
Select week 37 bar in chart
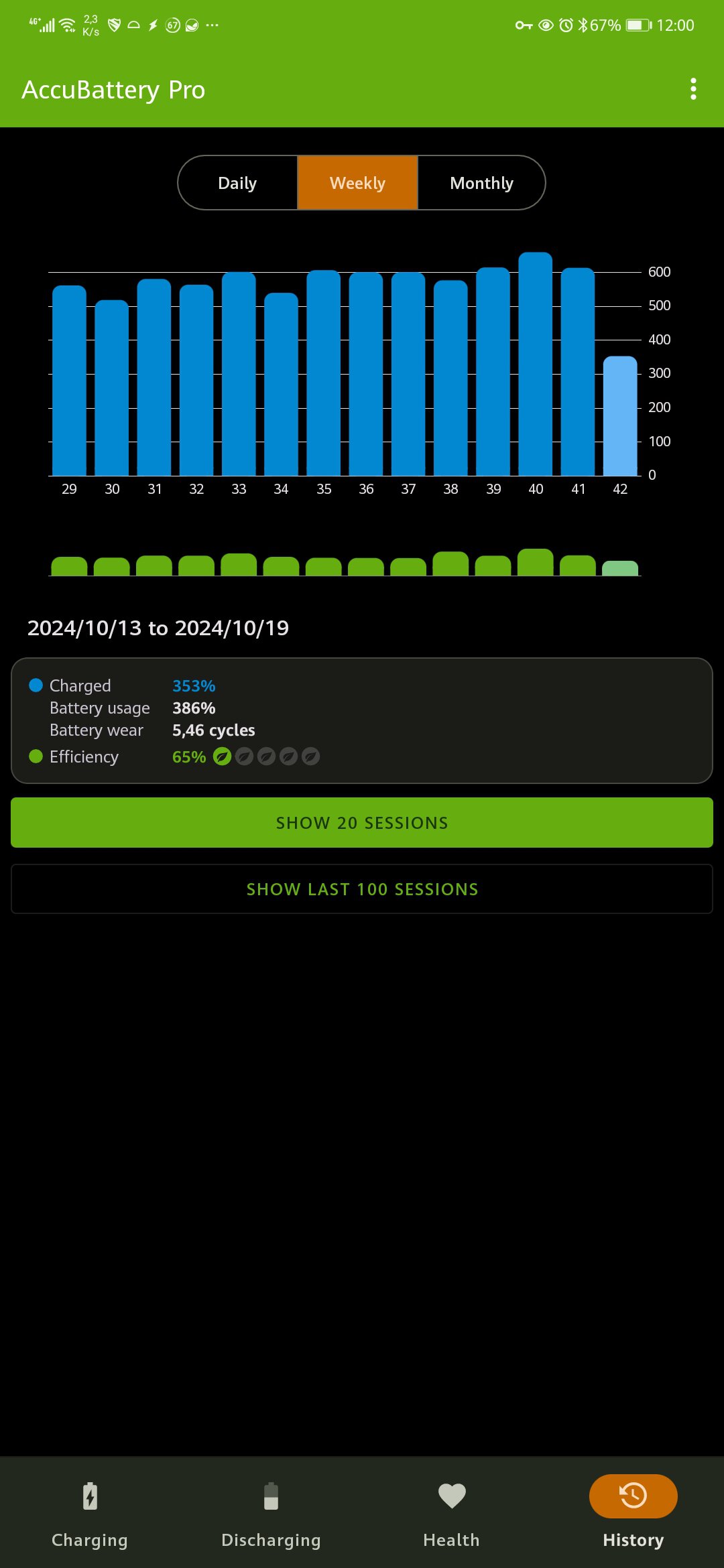408,375
